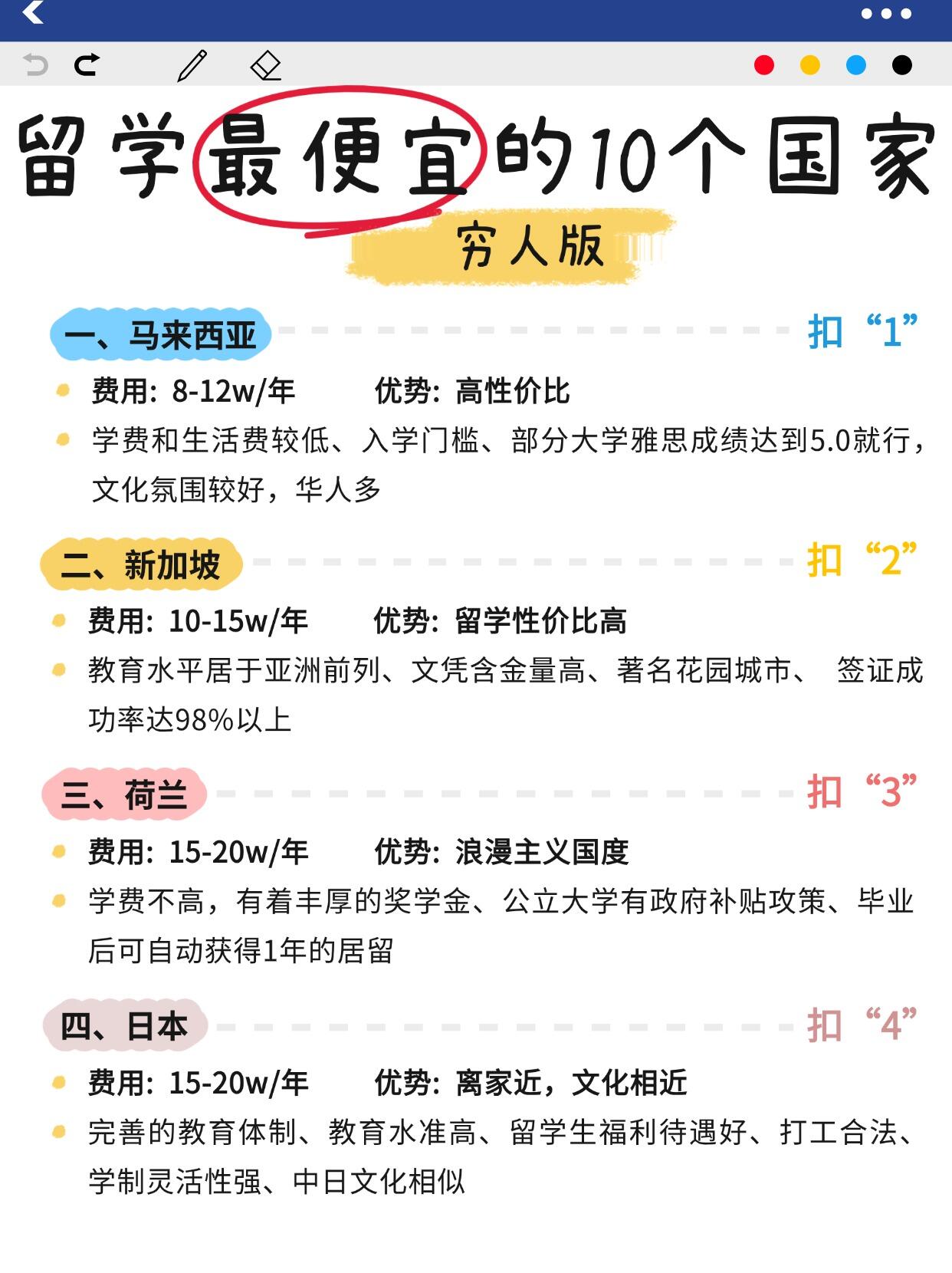Toggle pen color to yellow
Image resolution: width=952 pixels, height=1273 pixels.
pos(809,67)
